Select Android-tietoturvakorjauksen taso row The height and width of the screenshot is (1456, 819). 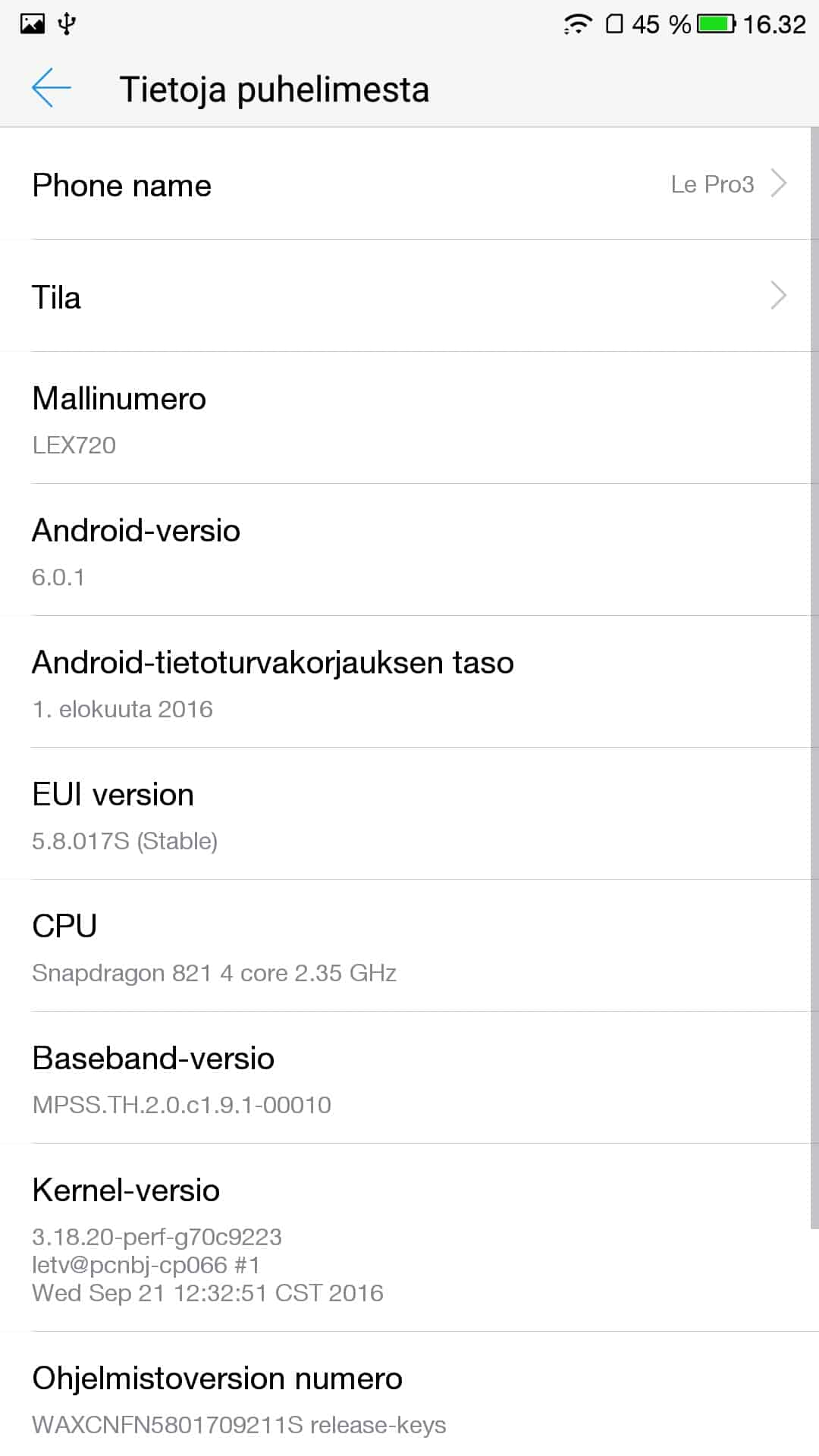[x=409, y=683]
